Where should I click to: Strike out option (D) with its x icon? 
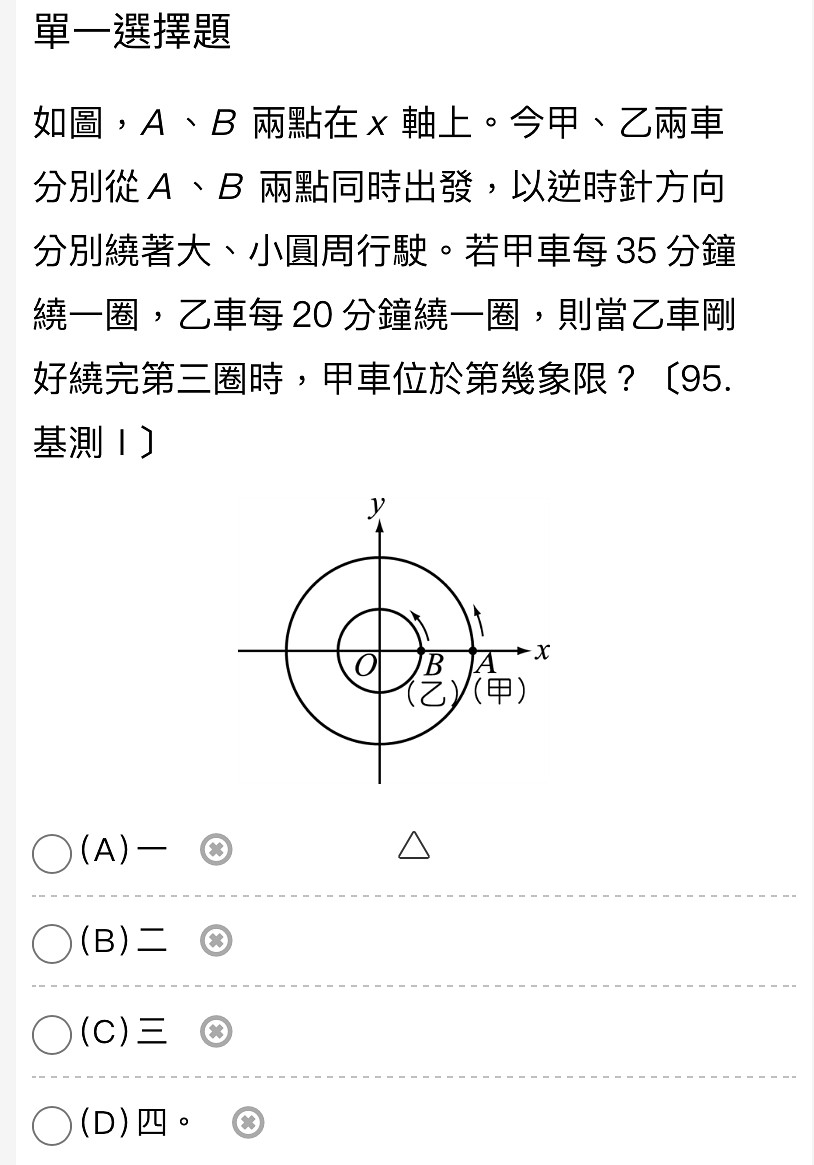248,1123
